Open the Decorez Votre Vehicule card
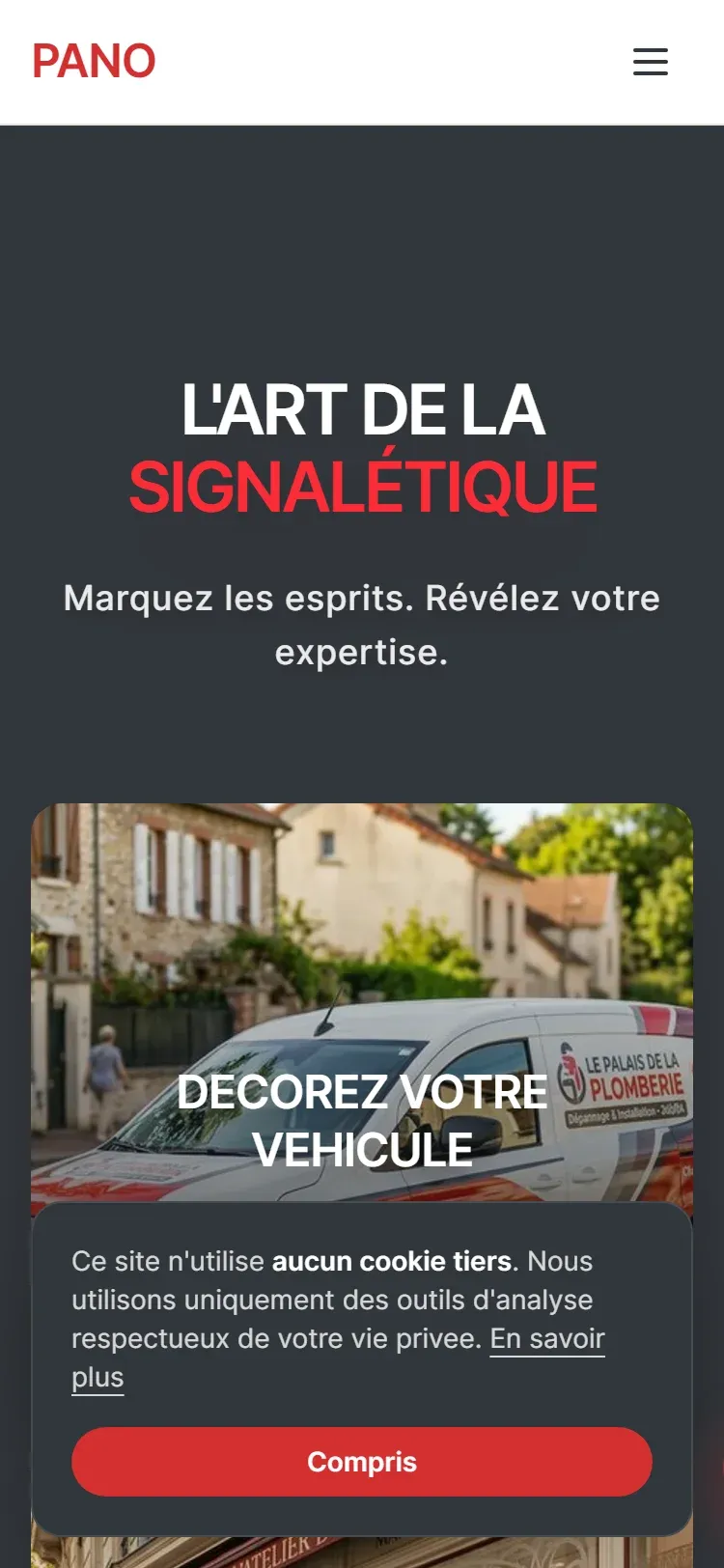 point(362,1004)
